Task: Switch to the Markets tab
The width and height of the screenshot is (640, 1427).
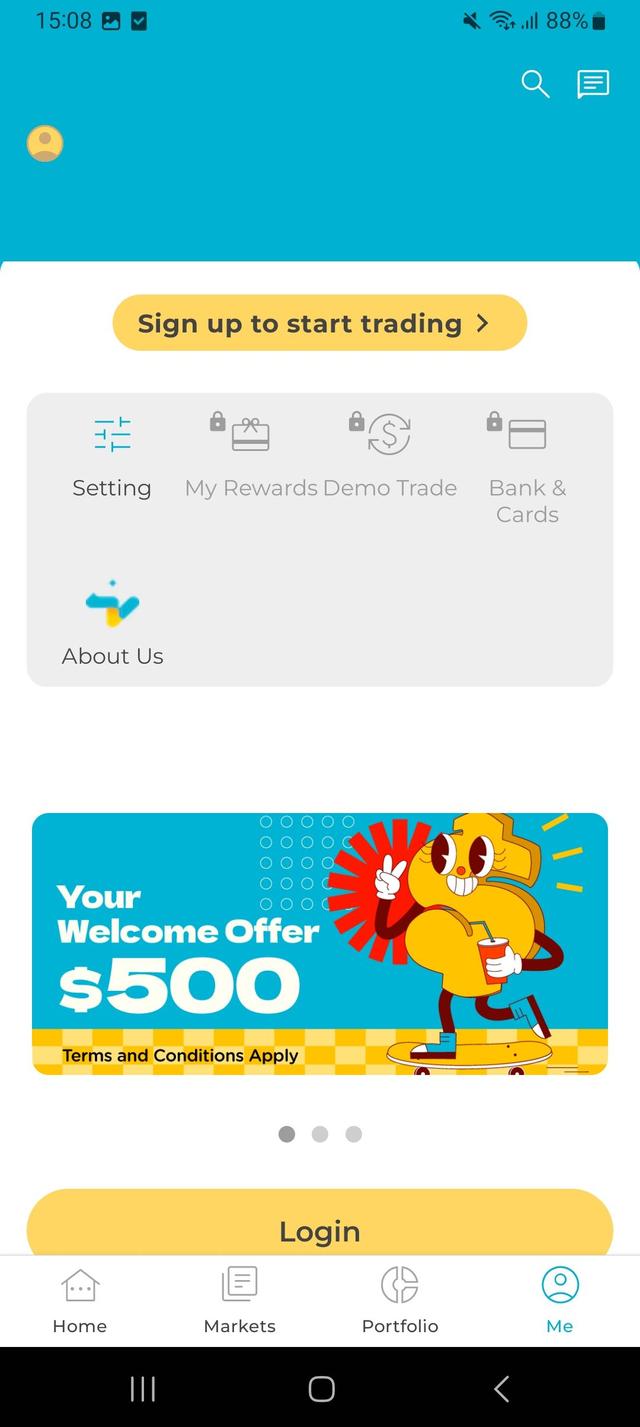Action: [x=240, y=1299]
